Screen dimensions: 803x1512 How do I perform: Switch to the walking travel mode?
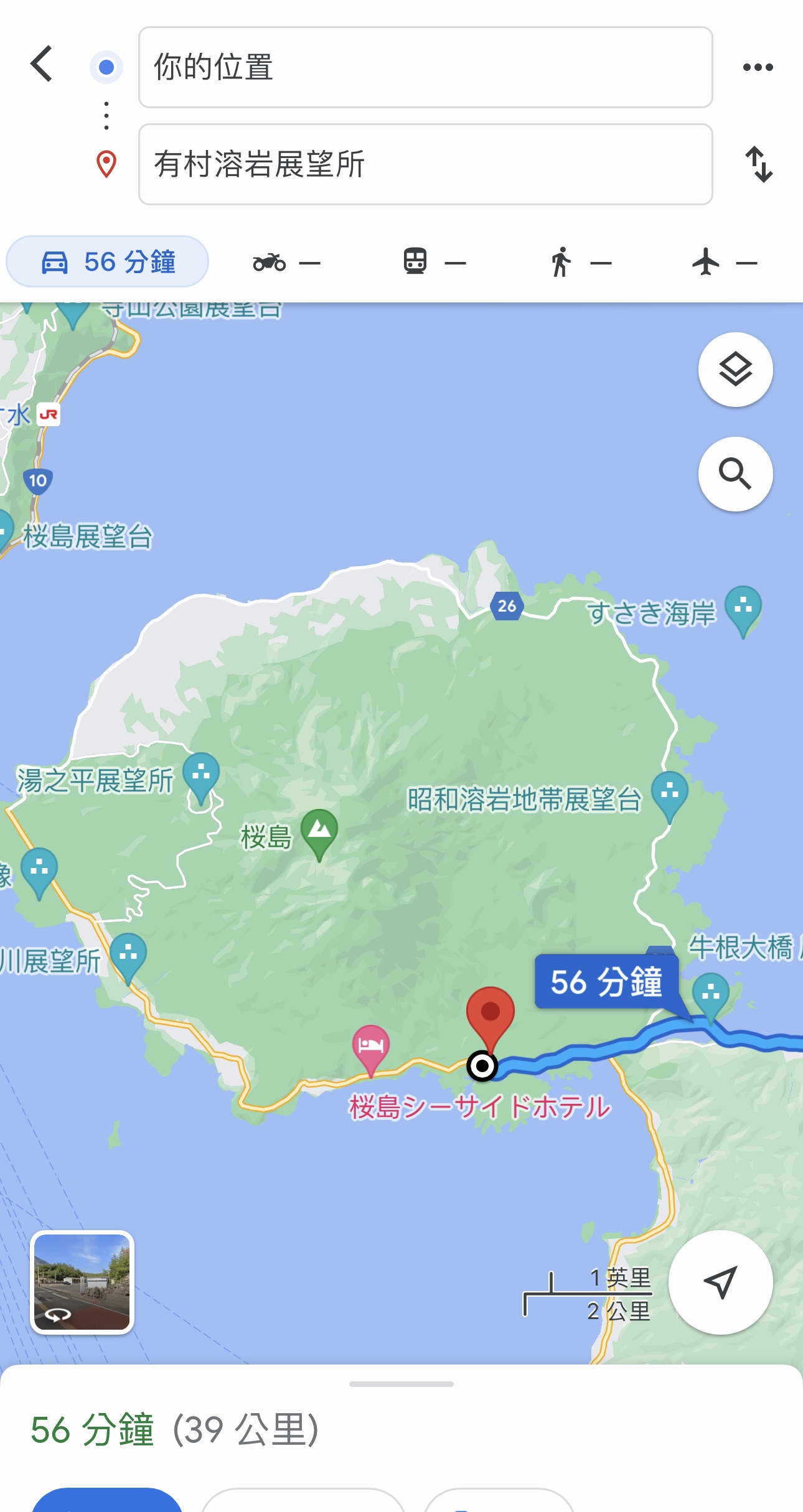coord(580,262)
